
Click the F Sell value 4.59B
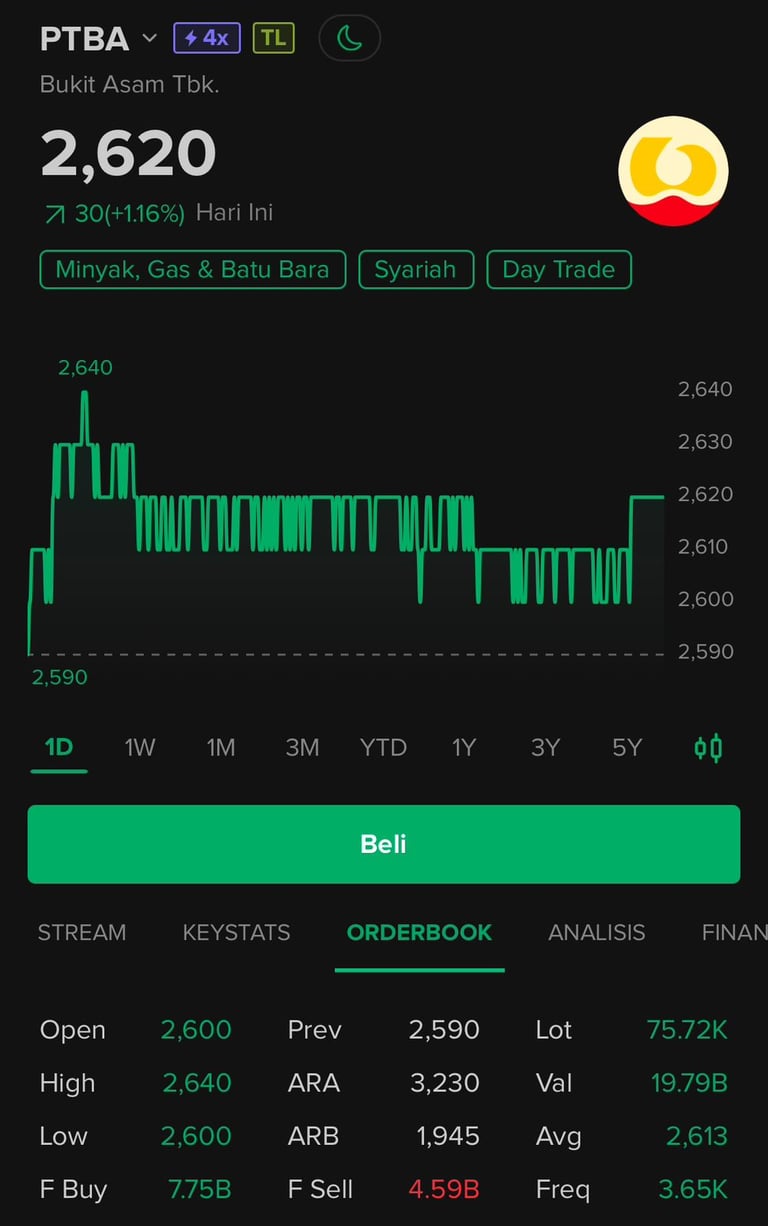point(446,1189)
